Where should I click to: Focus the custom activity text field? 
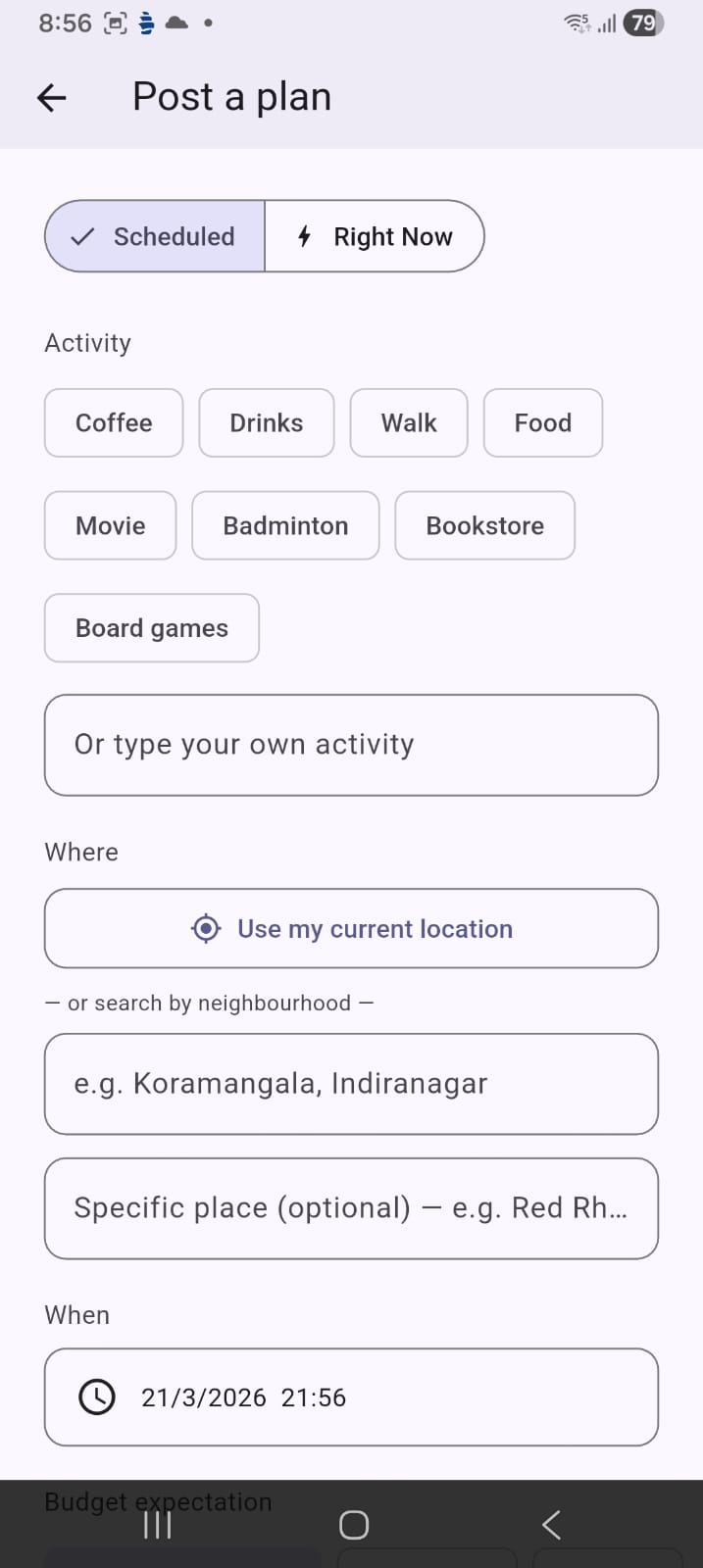point(351,745)
